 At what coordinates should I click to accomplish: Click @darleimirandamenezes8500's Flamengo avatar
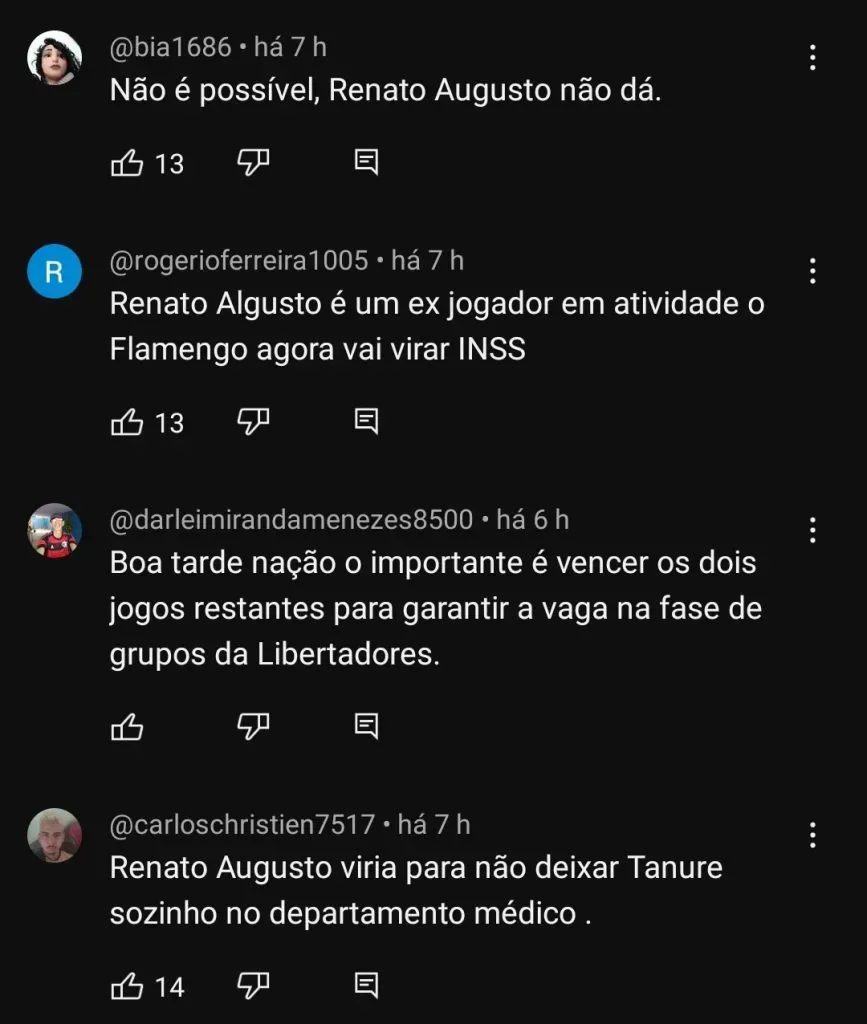(57, 530)
